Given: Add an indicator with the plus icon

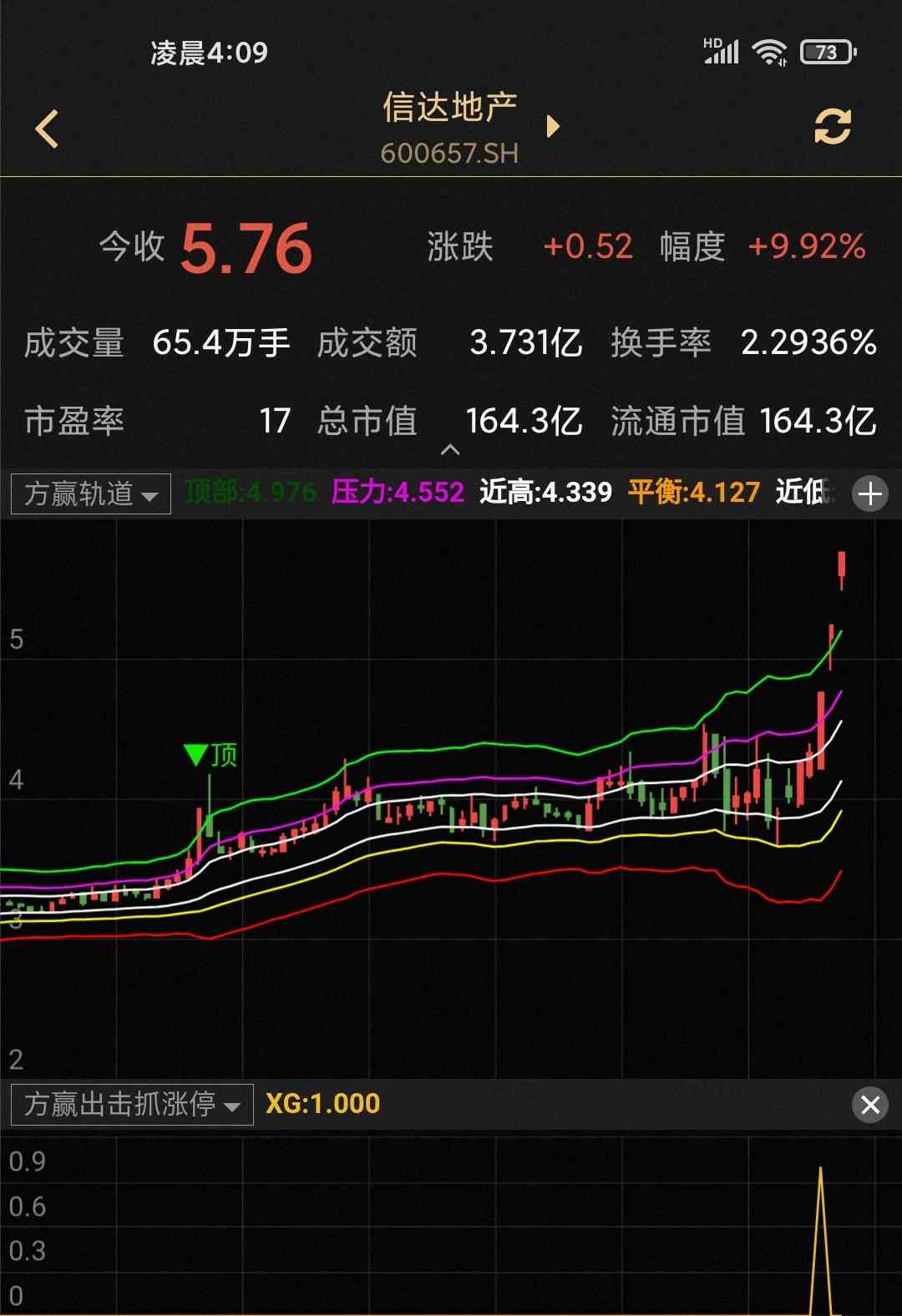Looking at the screenshot, I should pyautogui.click(x=869, y=493).
